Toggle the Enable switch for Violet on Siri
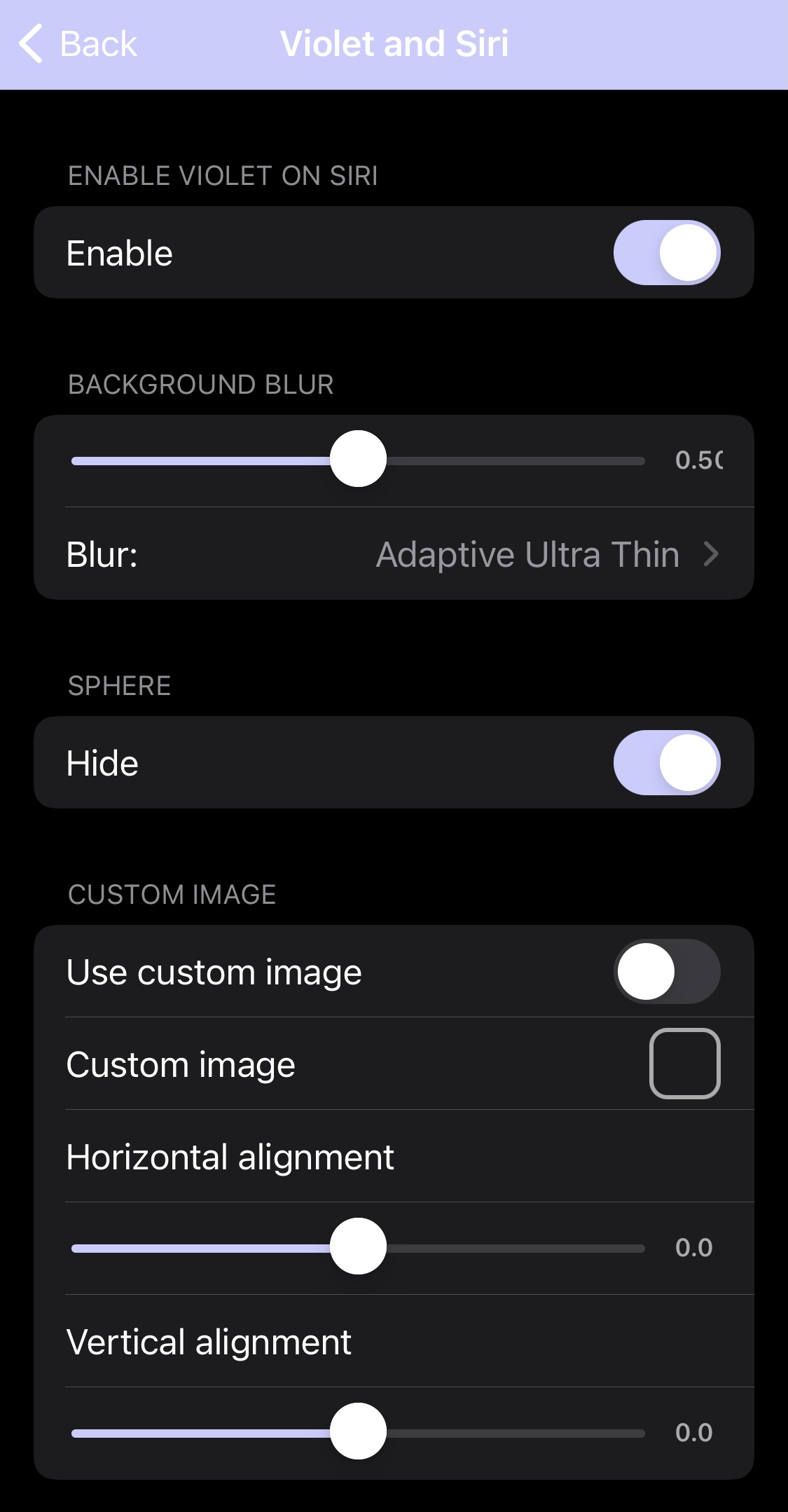The width and height of the screenshot is (788, 1512). pyautogui.click(x=667, y=253)
